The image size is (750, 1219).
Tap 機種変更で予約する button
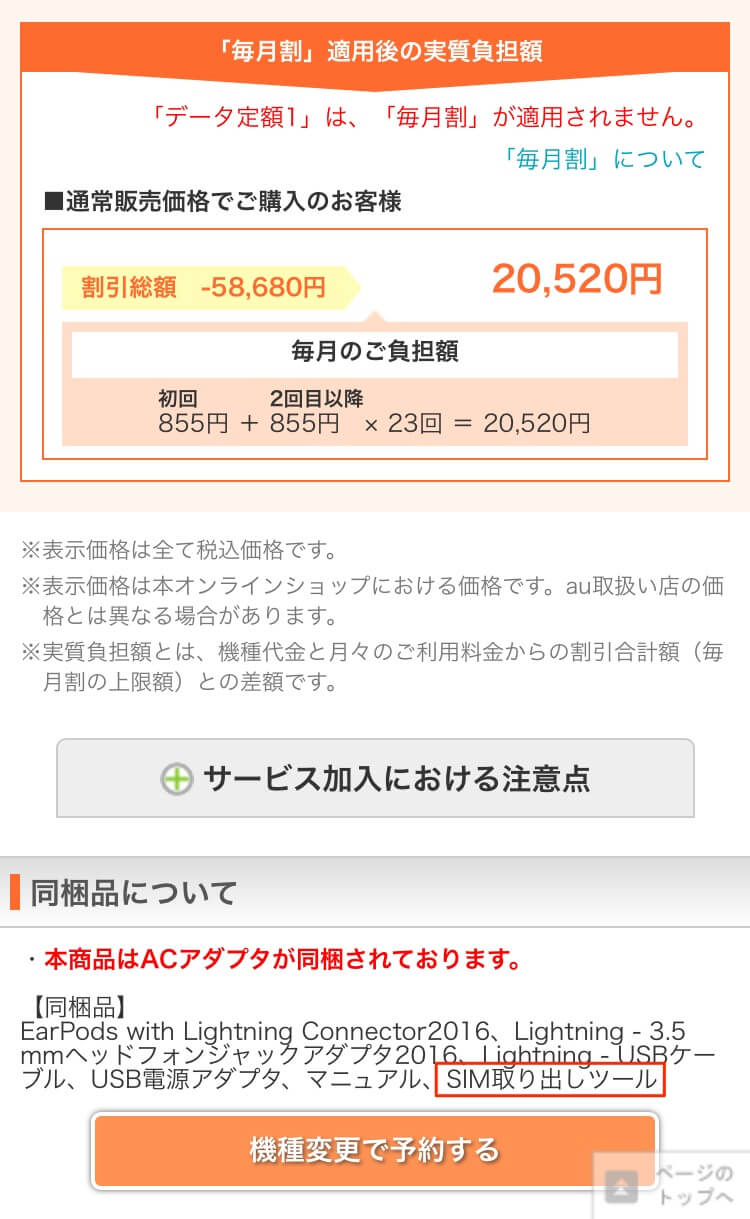tap(374, 1149)
